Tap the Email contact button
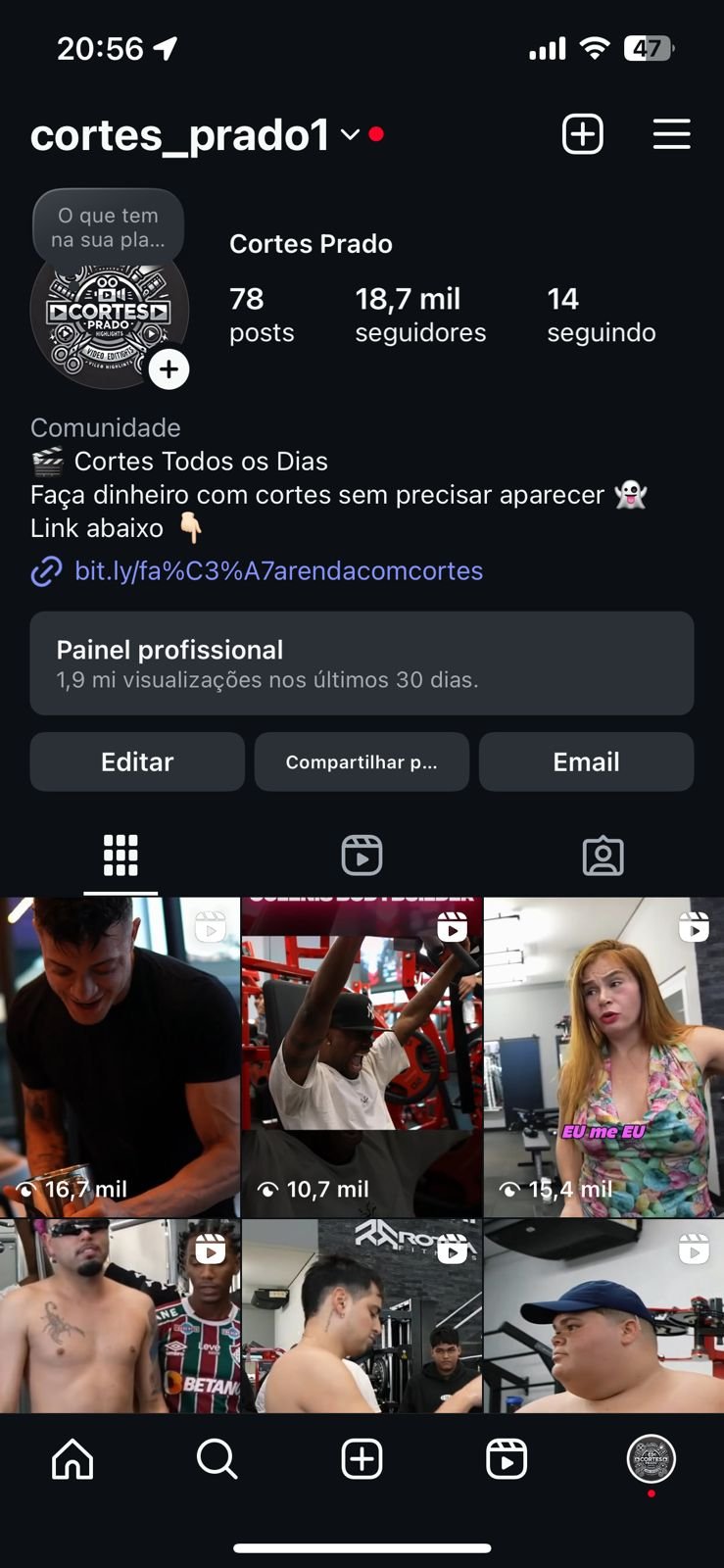The height and width of the screenshot is (1568, 724). coord(586,761)
